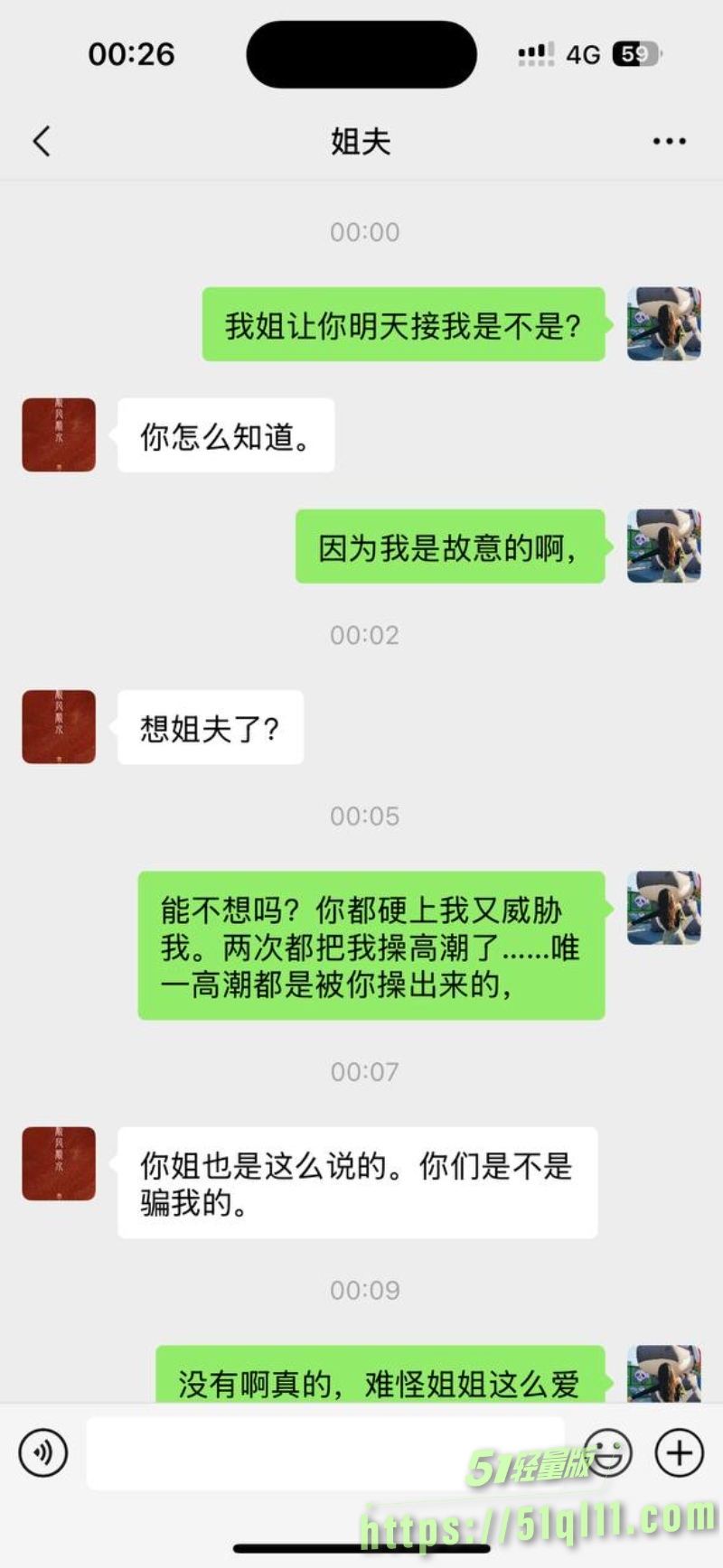
Task: Tap the 00:05 timestamp divider
Action: [x=364, y=817]
